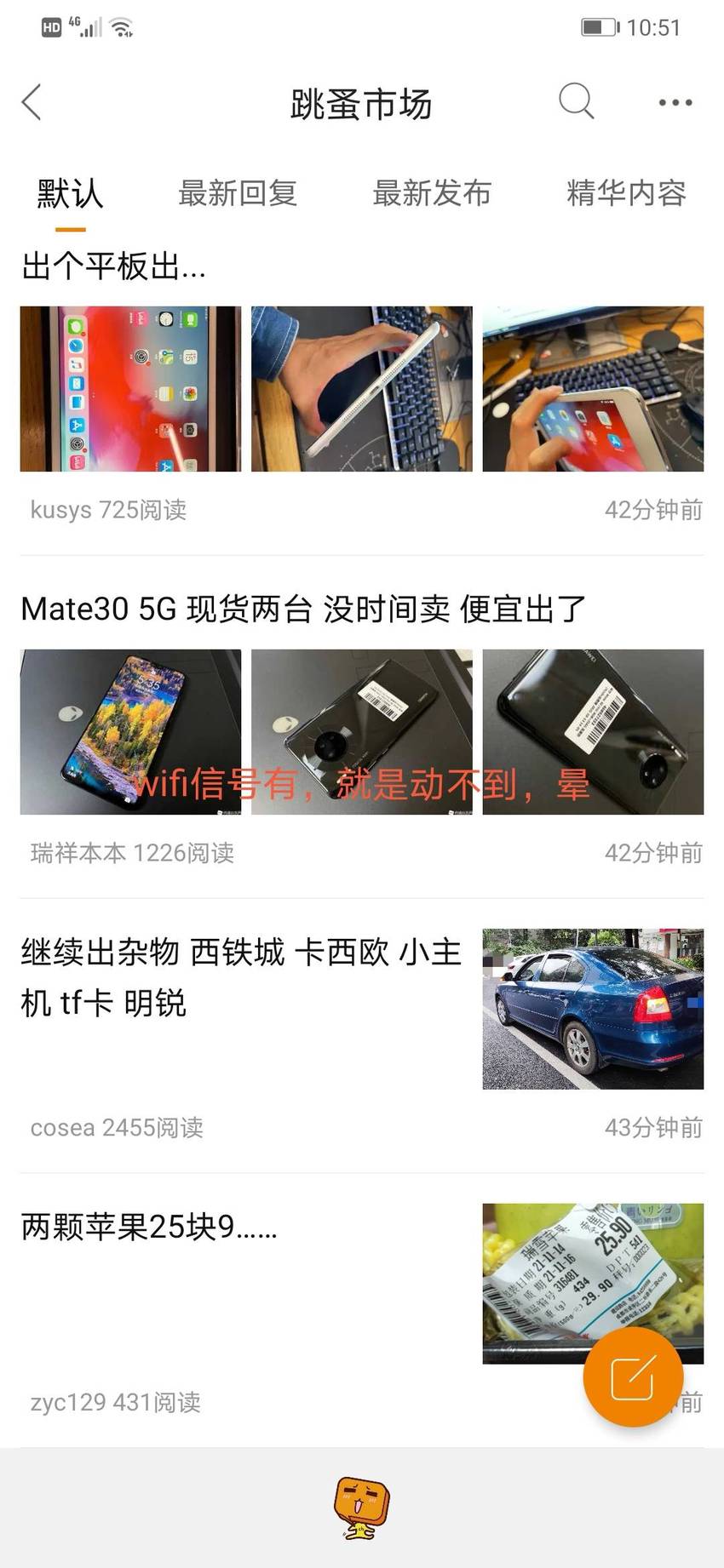This screenshot has width=724, height=1568.
Task: Go back using the top-left arrow
Action: point(32,102)
